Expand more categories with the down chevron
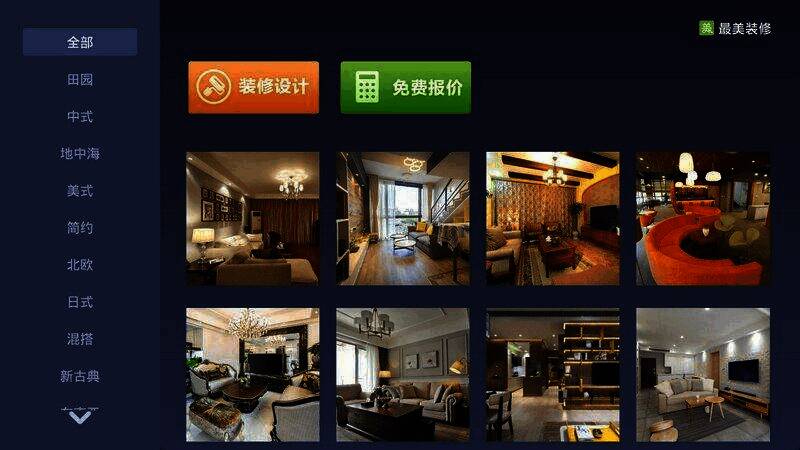 tap(80, 416)
